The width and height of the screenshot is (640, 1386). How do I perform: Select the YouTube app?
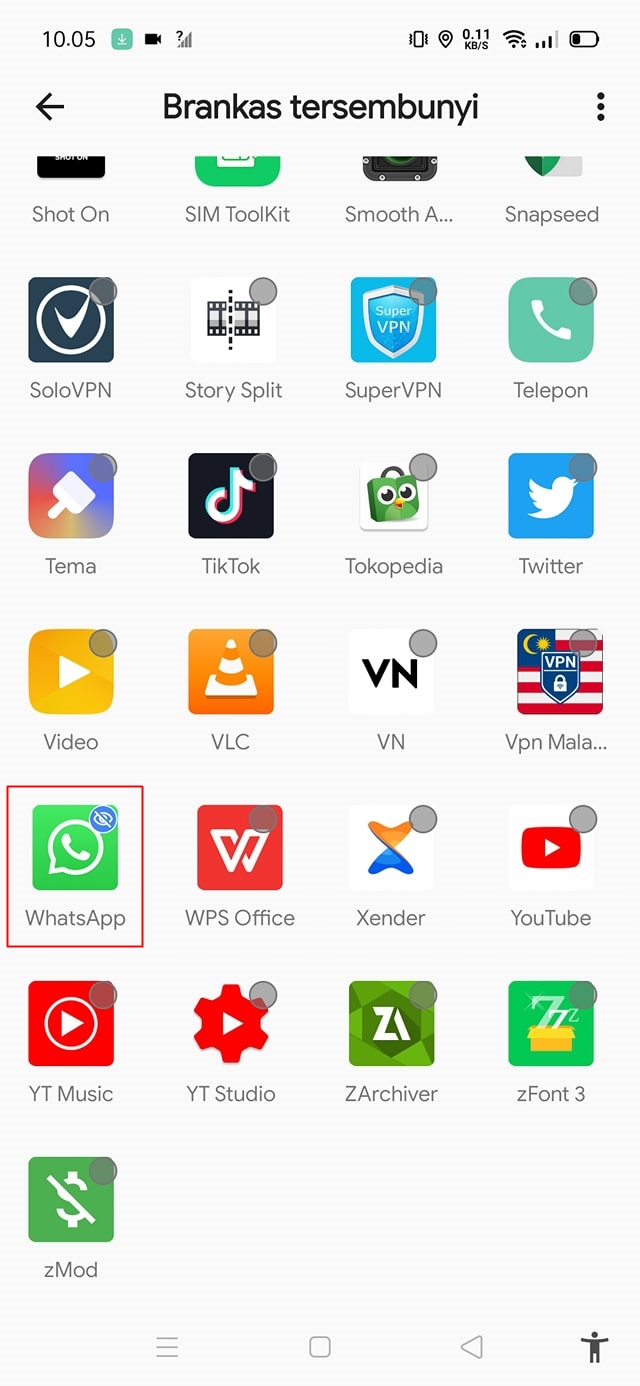551,848
